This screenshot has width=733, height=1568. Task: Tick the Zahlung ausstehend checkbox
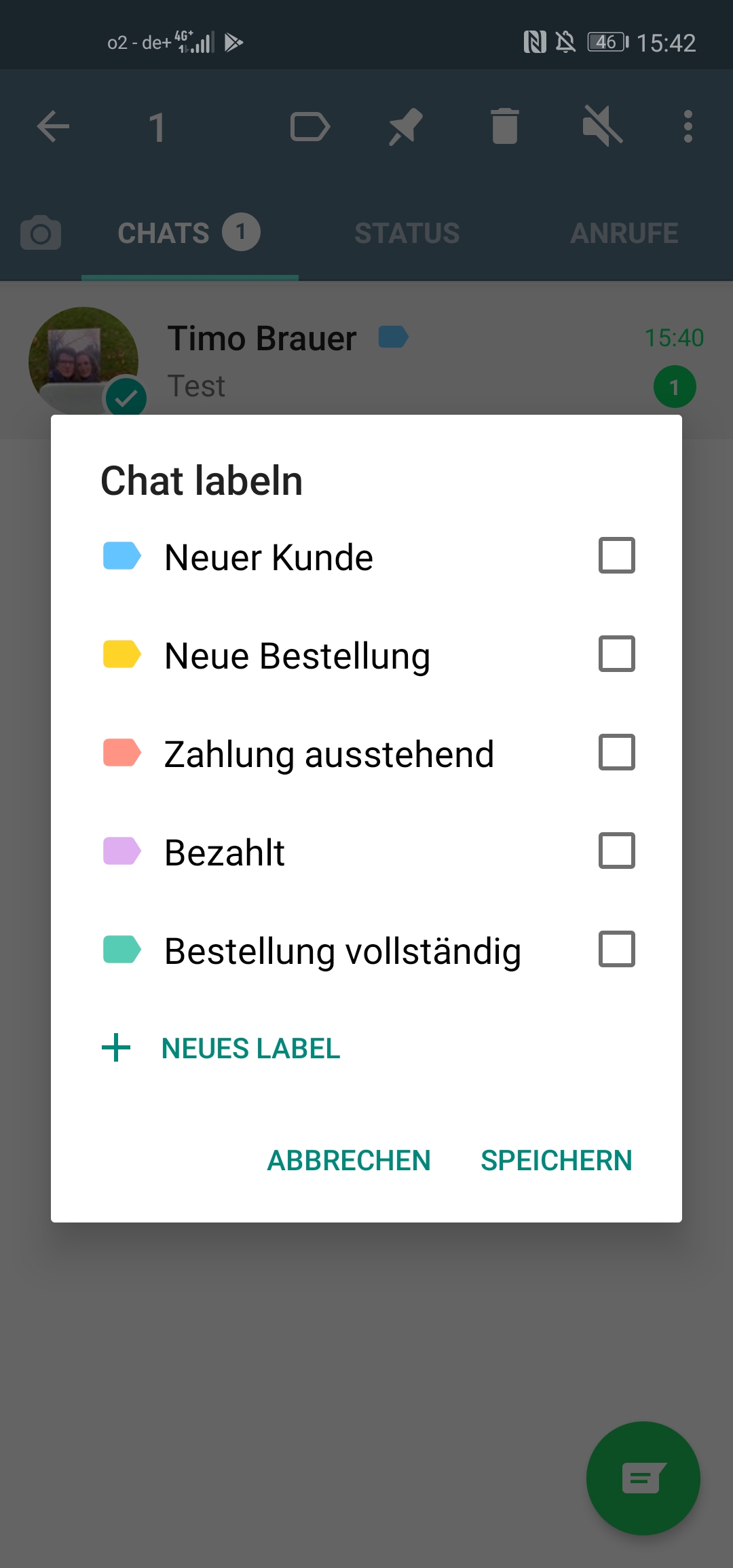point(616,752)
